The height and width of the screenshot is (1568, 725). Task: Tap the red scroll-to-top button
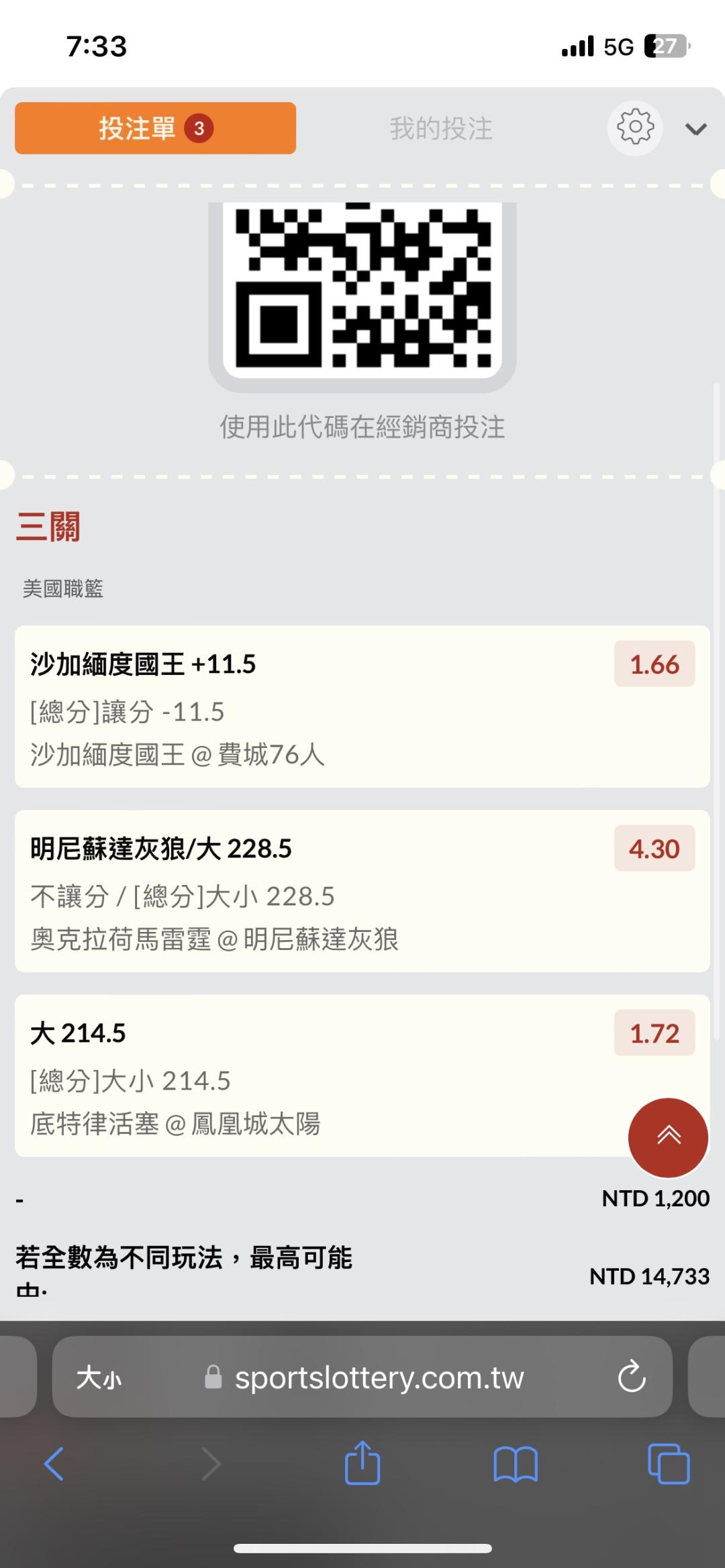[668, 1137]
